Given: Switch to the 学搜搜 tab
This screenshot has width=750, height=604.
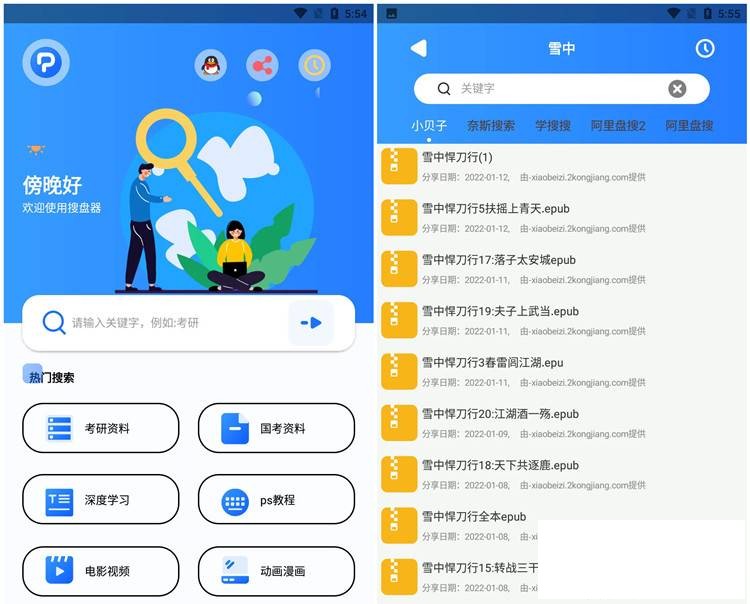Looking at the screenshot, I should (553, 126).
